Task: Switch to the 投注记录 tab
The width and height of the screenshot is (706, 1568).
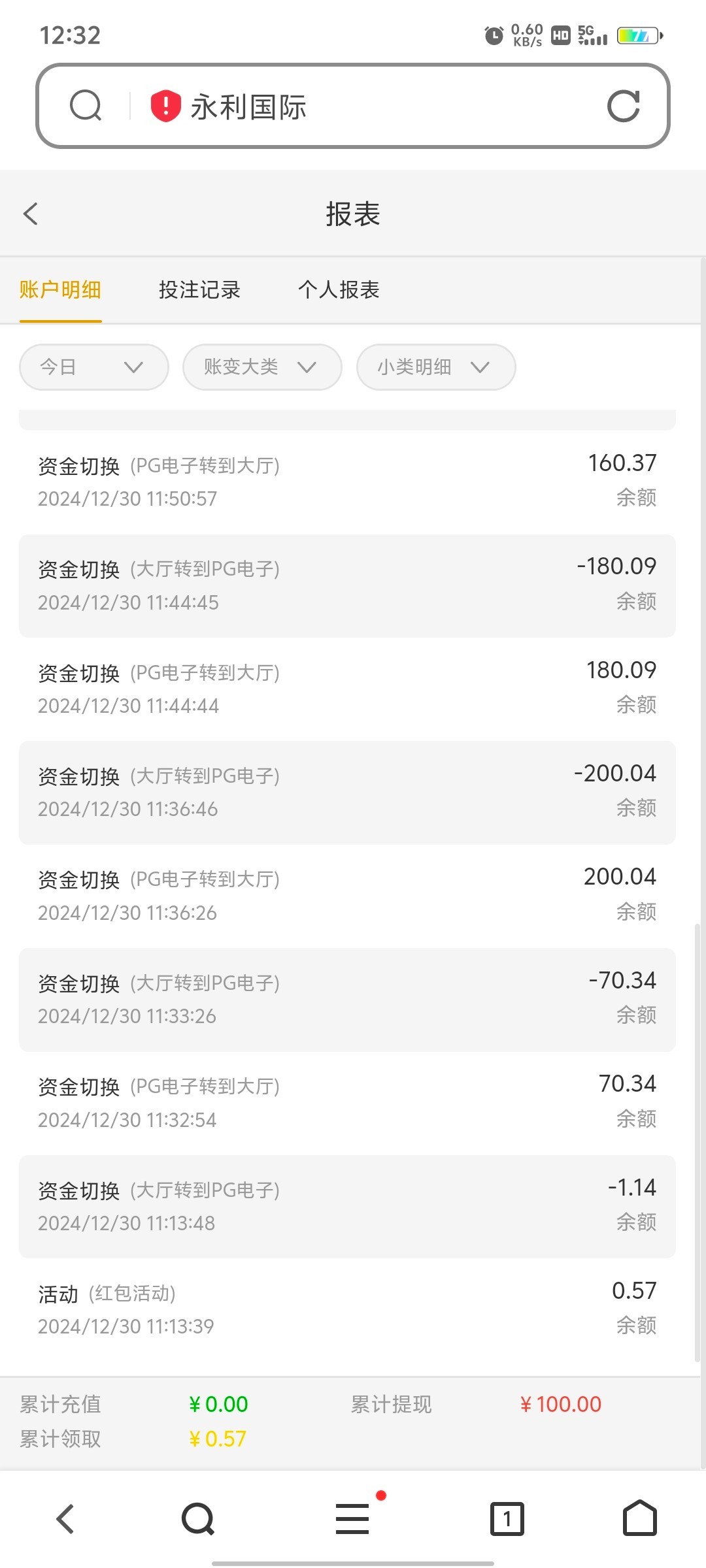Action: pos(199,289)
